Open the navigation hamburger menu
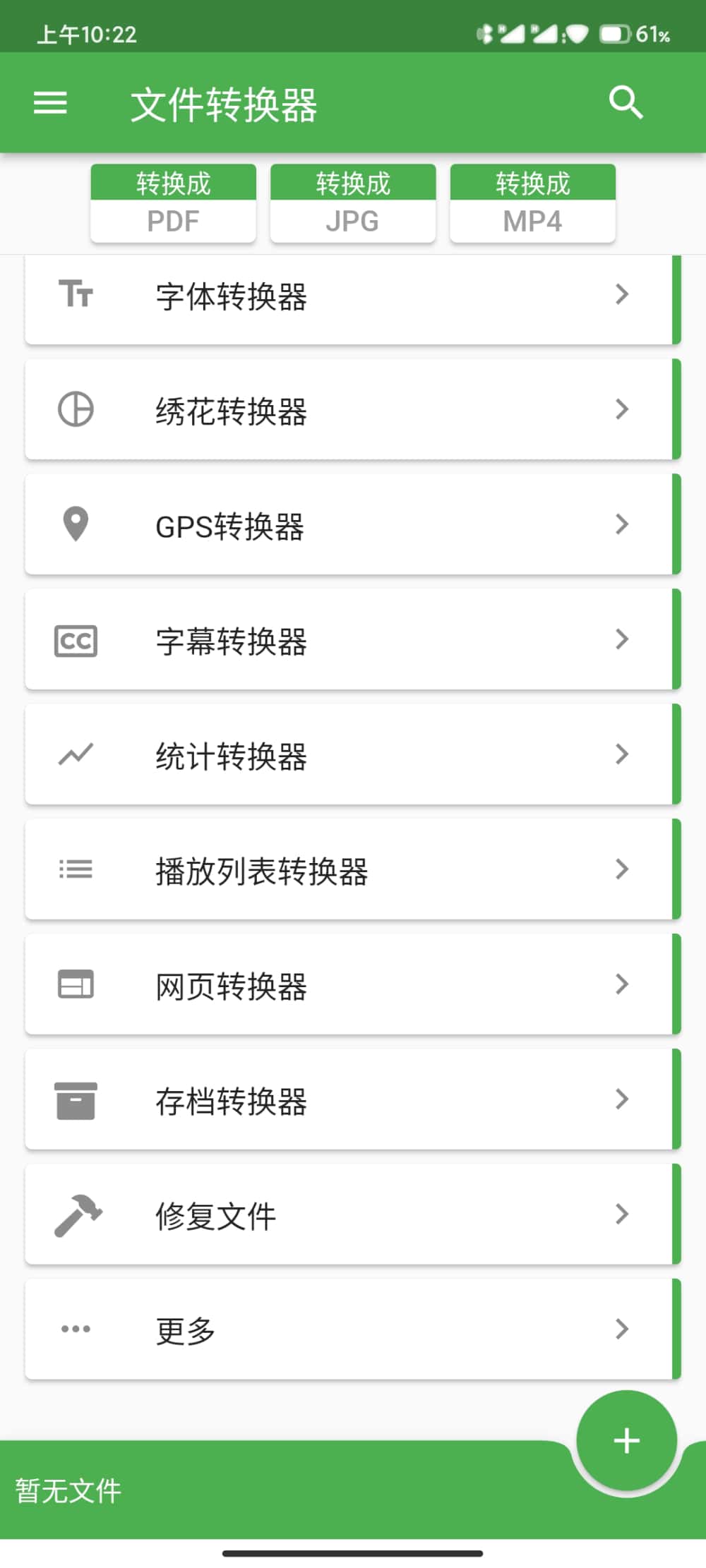This screenshot has width=706, height=1568. tap(50, 103)
